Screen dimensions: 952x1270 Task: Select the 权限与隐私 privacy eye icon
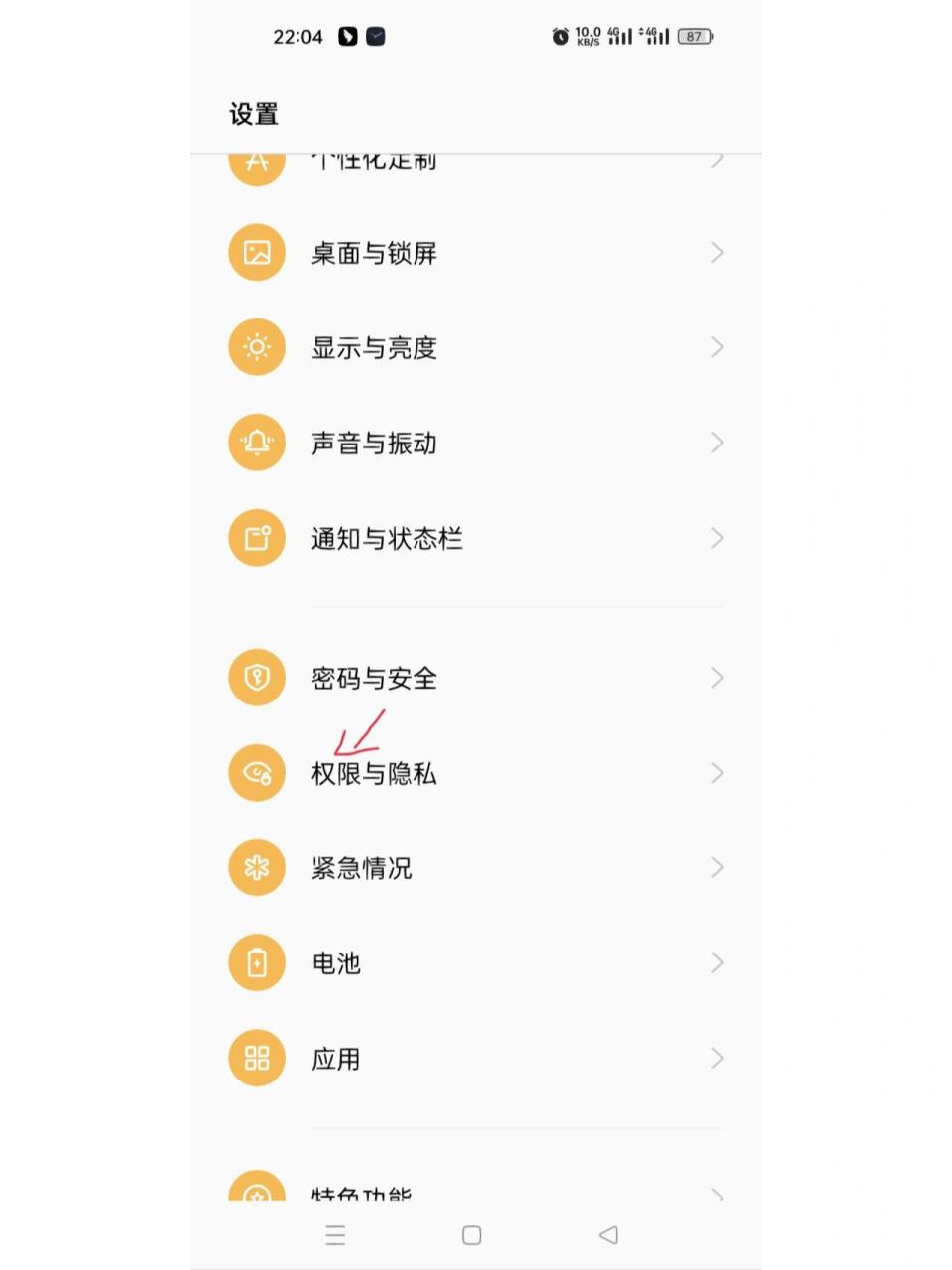point(257,773)
